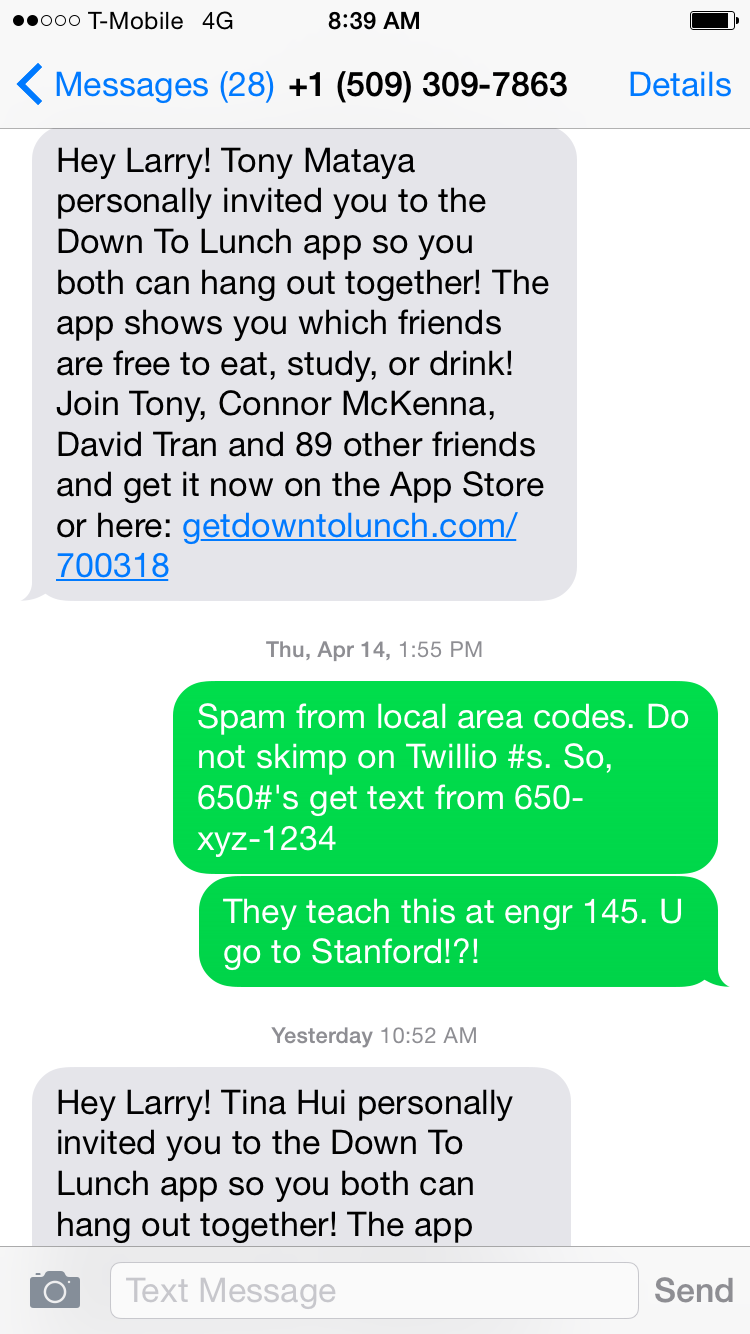Open Details for this conversation

[x=680, y=85]
